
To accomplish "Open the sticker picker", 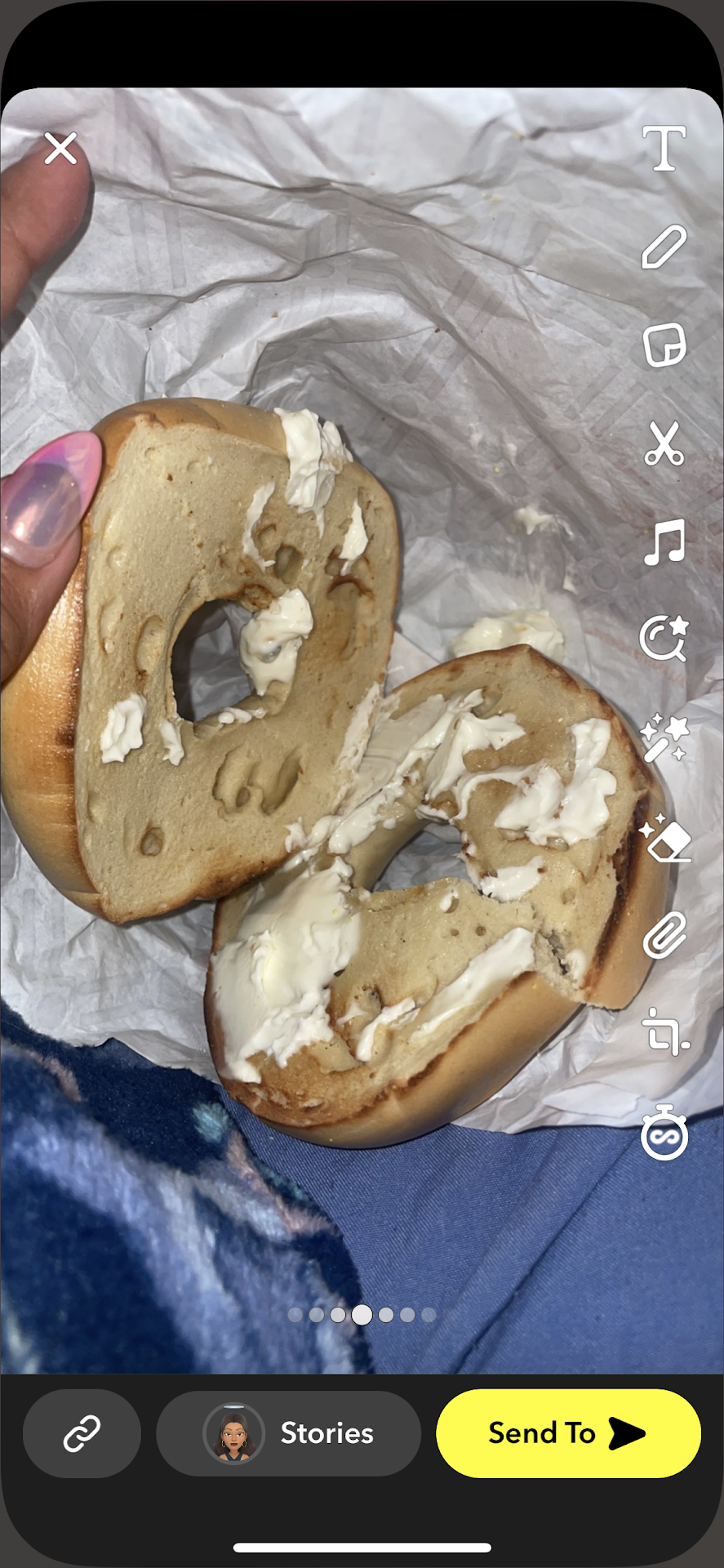I will [x=664, y=345].
